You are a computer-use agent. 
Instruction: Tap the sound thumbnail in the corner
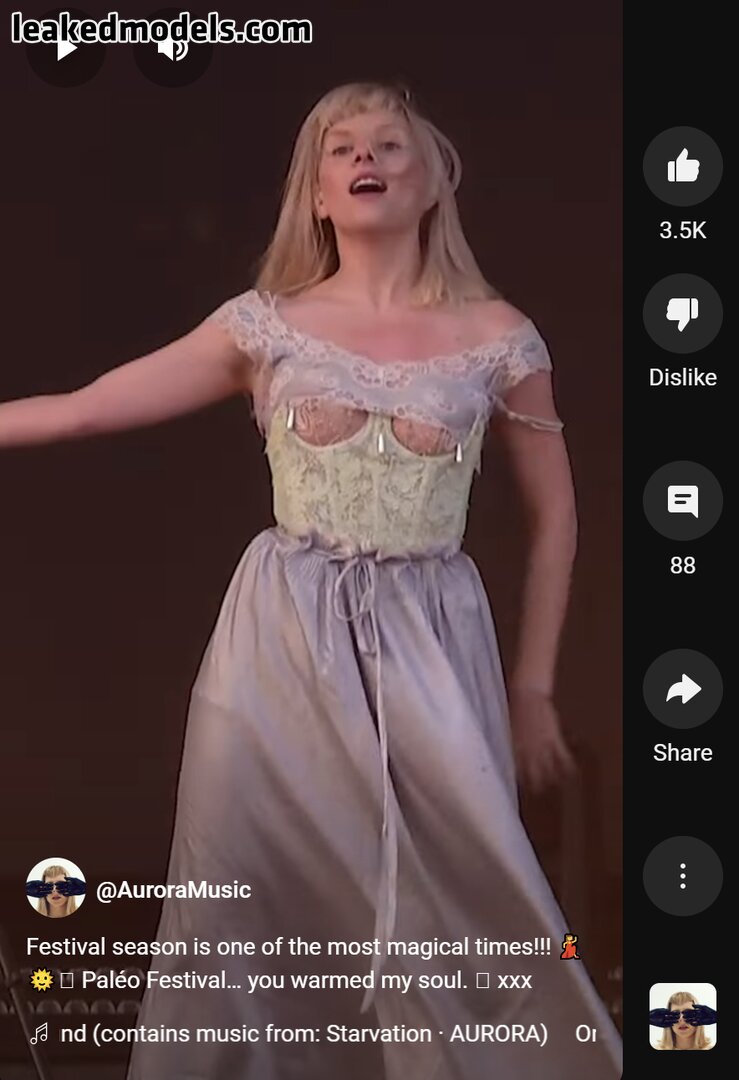682,1016
